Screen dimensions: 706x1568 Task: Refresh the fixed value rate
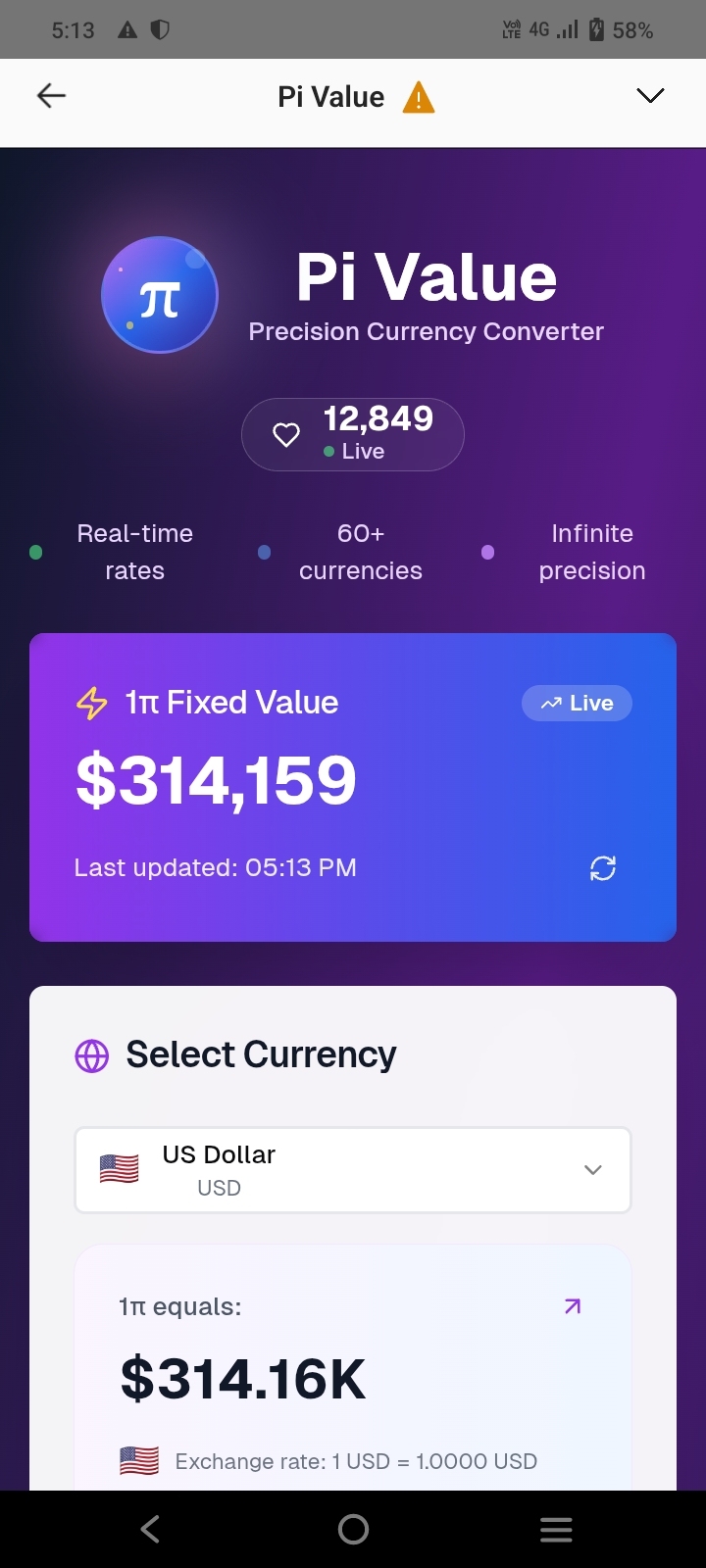click(x=602, y=868)
